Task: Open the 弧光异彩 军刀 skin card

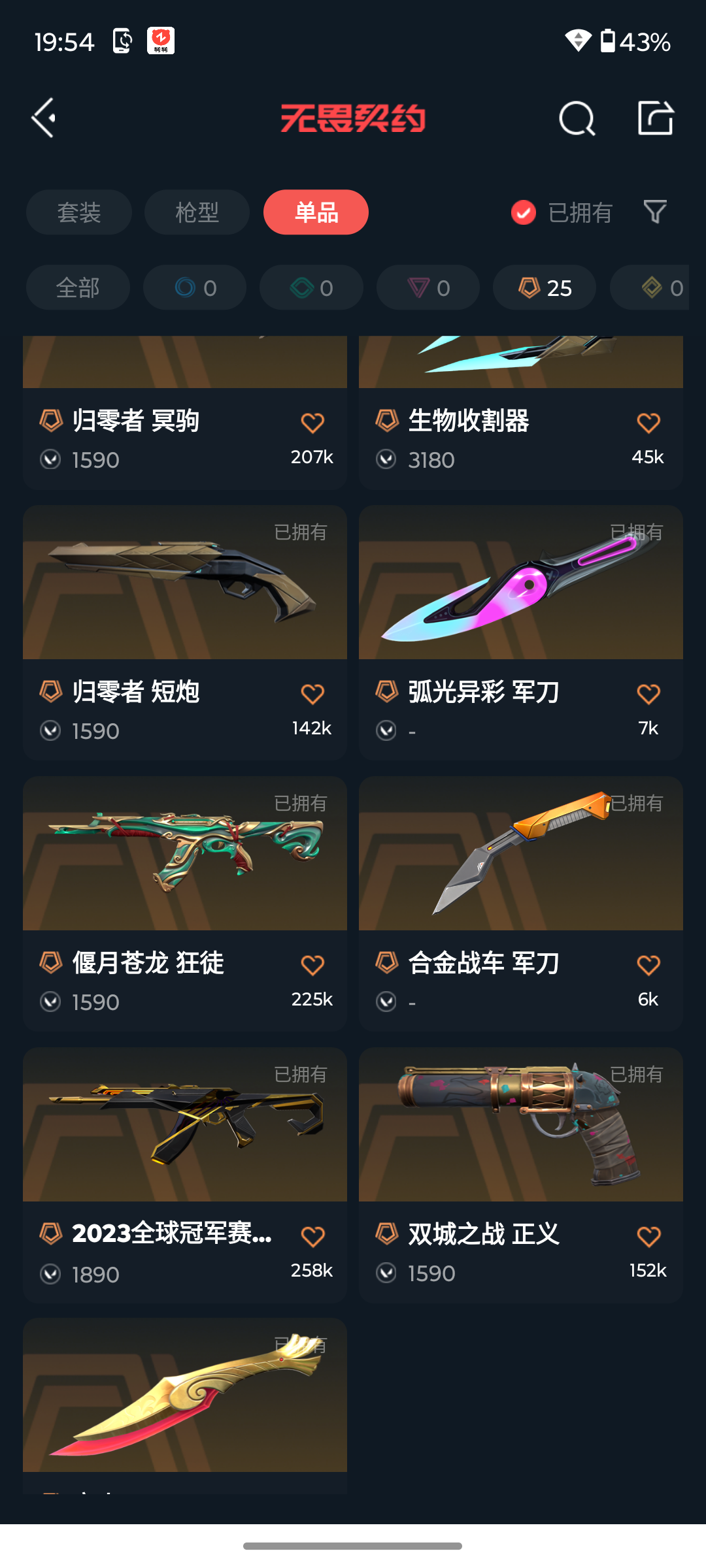Action: click(521, 632)
